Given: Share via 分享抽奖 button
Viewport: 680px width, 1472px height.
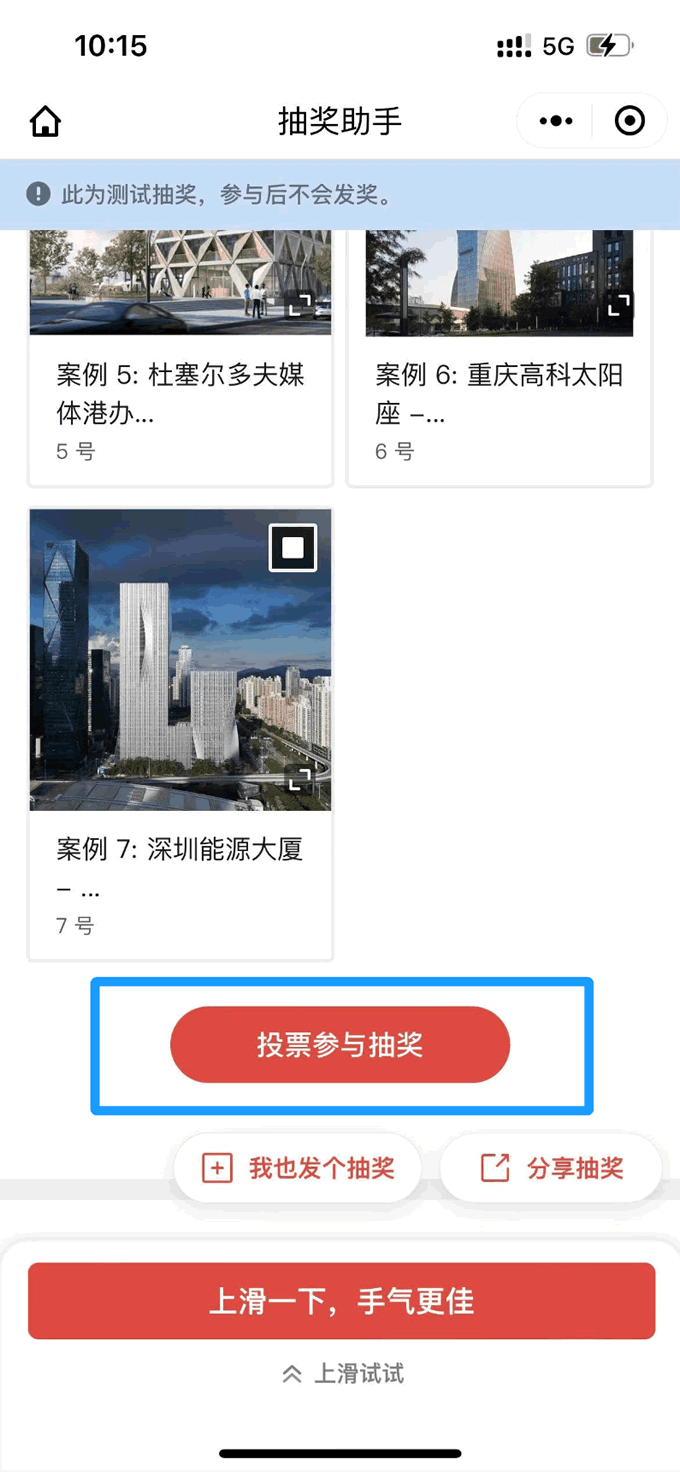Looking at the screenshot, I should click(551, 1168).
